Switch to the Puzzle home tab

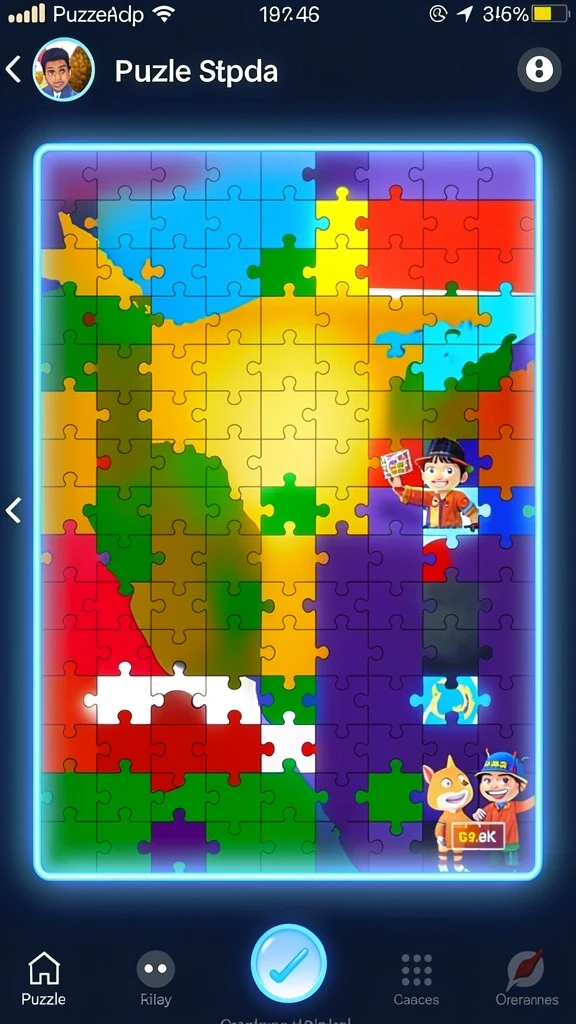[44, 978]
